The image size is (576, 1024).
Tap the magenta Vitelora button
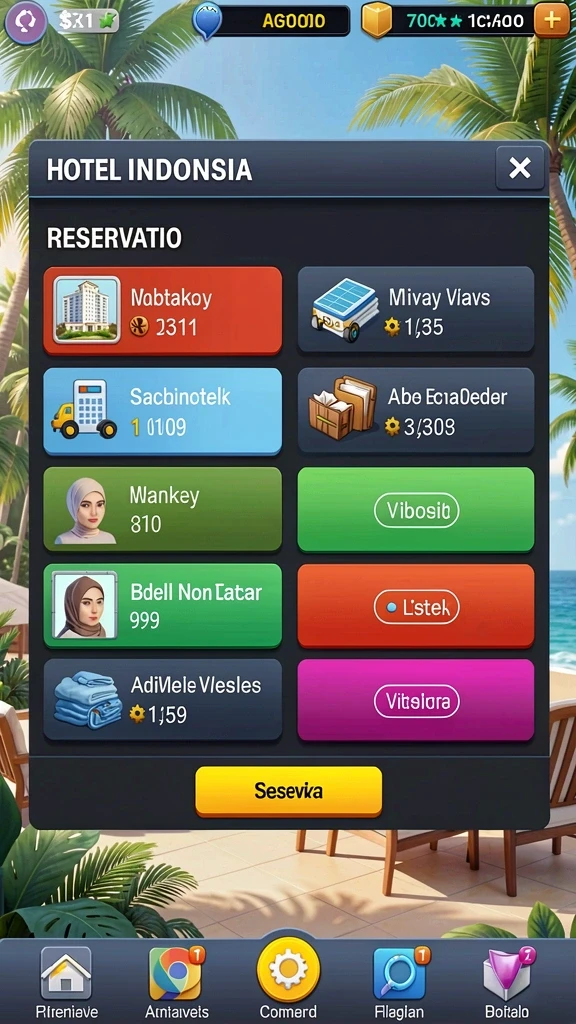(x=416, y=700)
